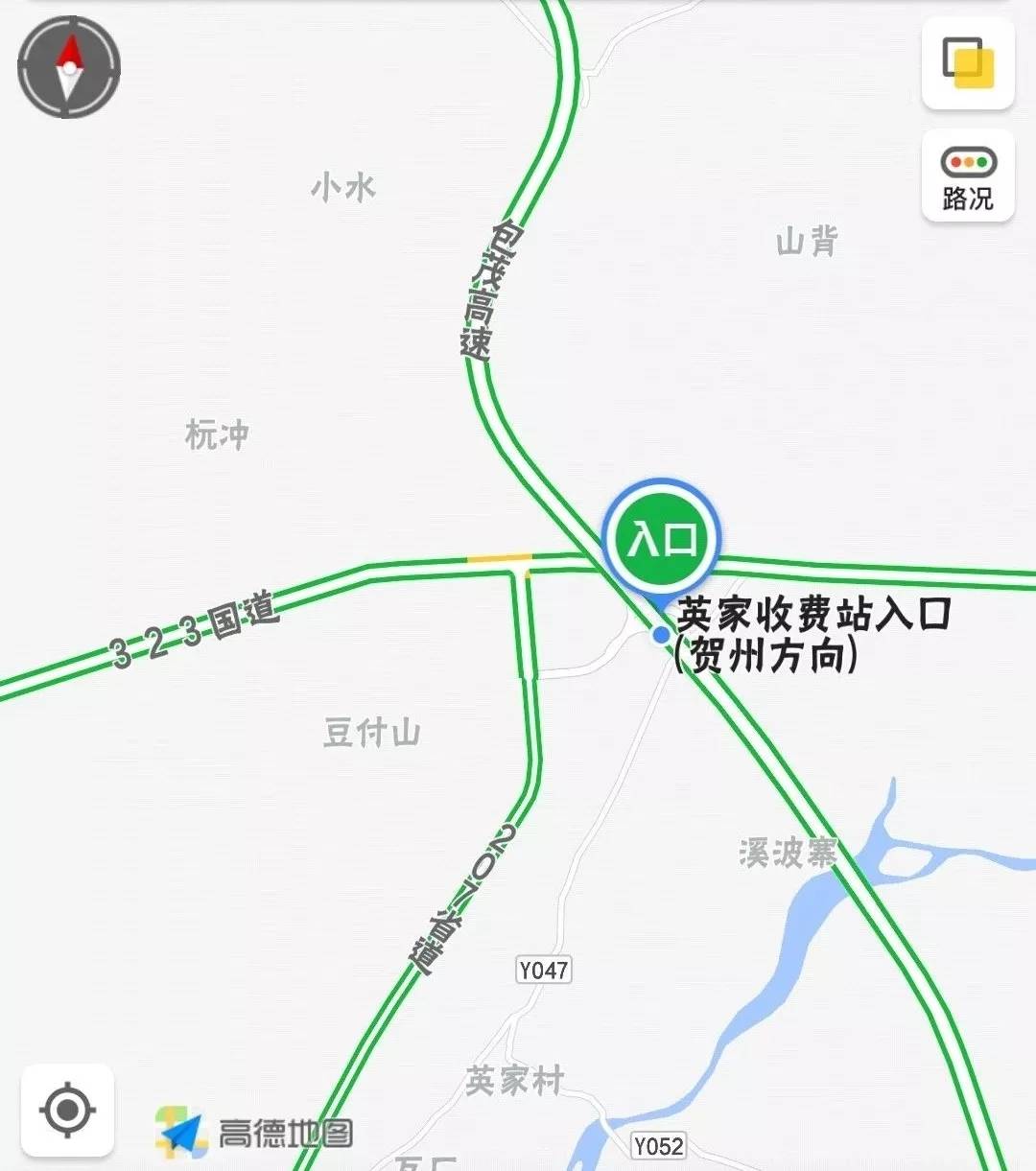Toggle the 路况 traffic conditions overlay
Screen dimensions: 1036x1171
tap(968, 176)
